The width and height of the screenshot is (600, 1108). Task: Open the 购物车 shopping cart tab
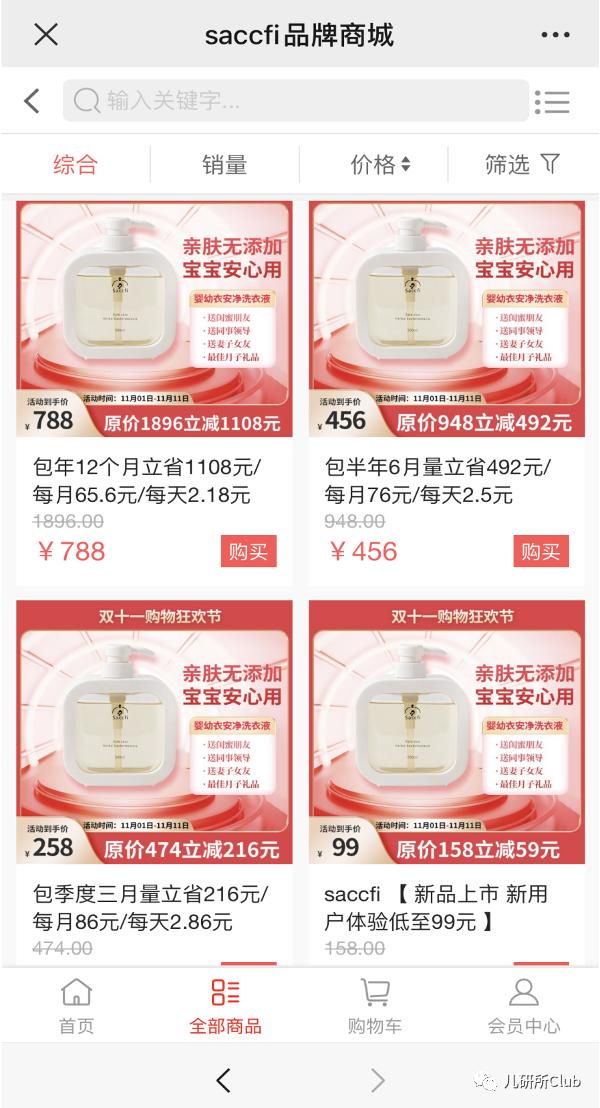(x=375, y=1006)
